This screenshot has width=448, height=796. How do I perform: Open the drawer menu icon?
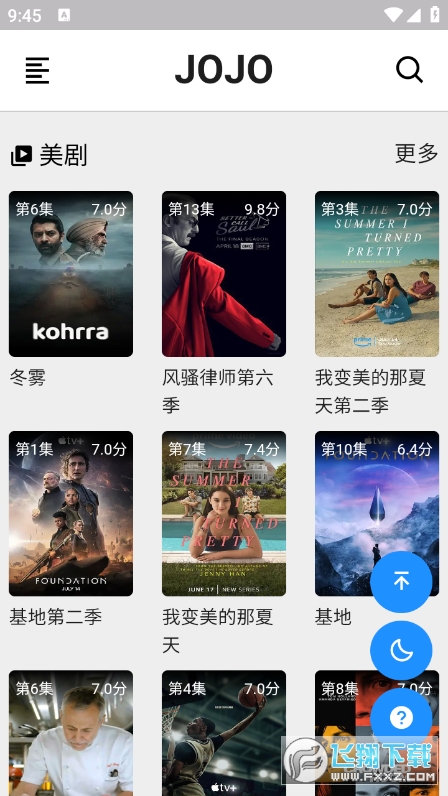[x=38, y=70]
